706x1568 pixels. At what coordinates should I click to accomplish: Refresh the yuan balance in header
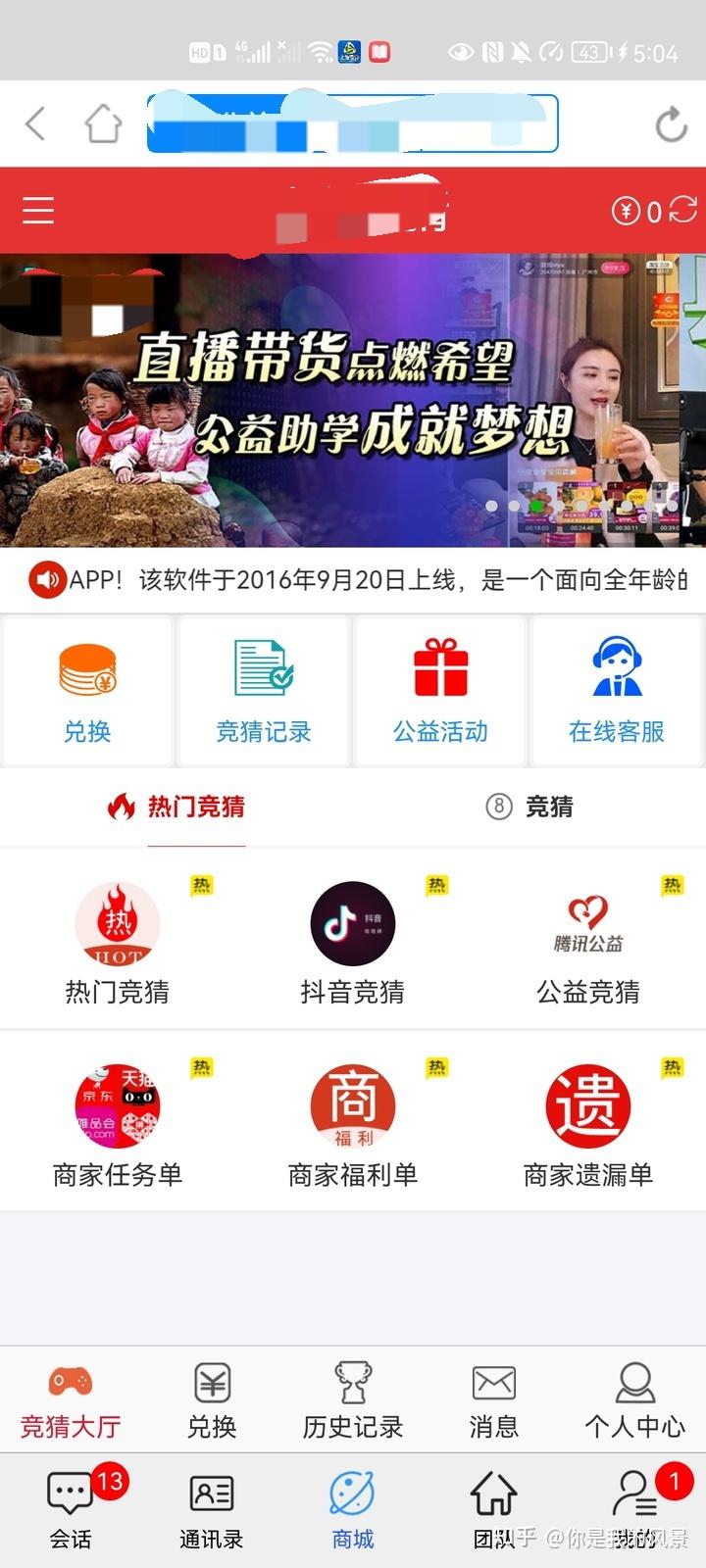[683, 209]
